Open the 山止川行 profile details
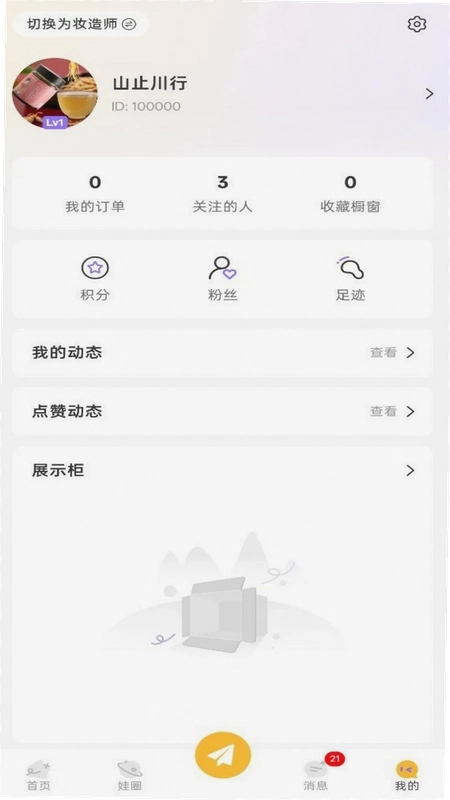Viewport: 450px width, 800px height. (223, 94)
